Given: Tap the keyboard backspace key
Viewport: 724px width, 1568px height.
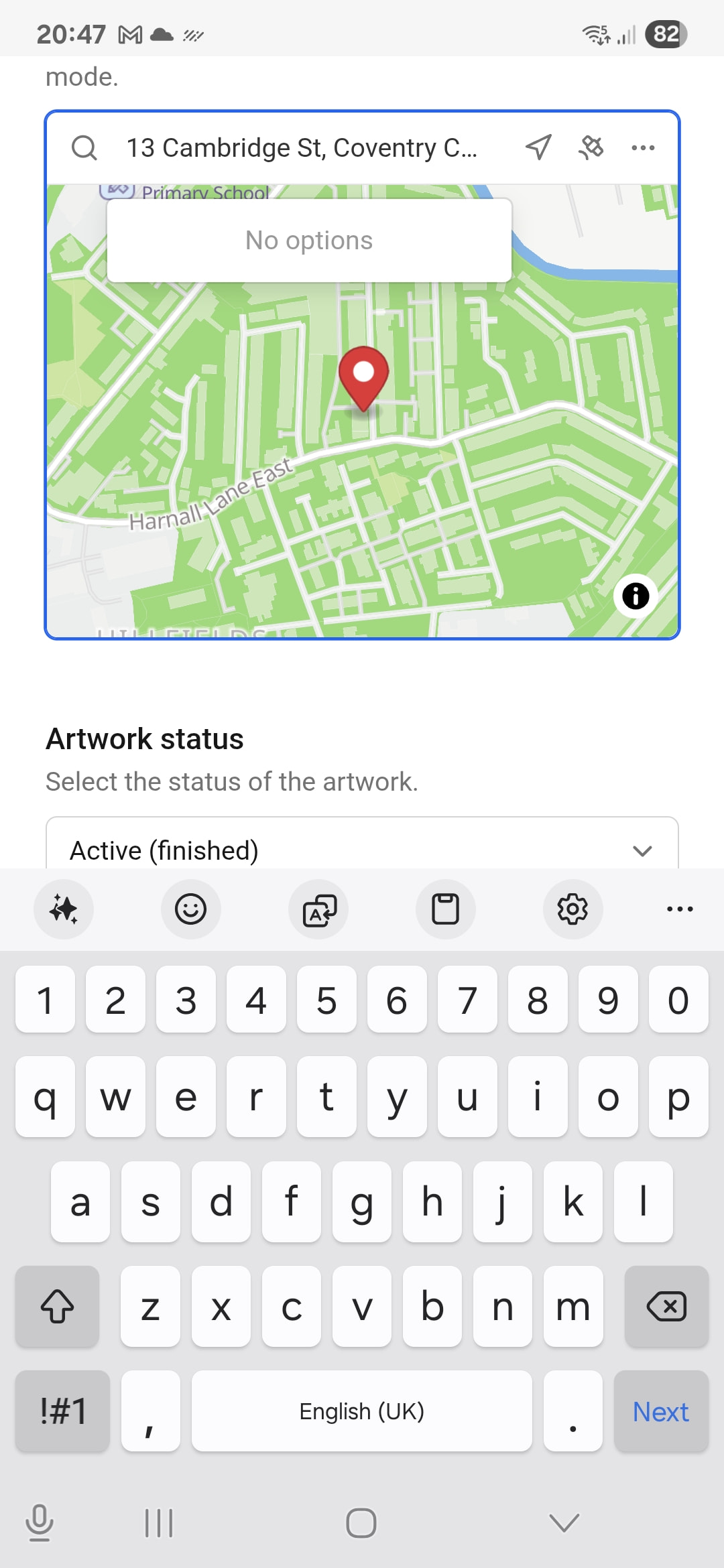Looking at the screenshot, I should click(666, 1307).
